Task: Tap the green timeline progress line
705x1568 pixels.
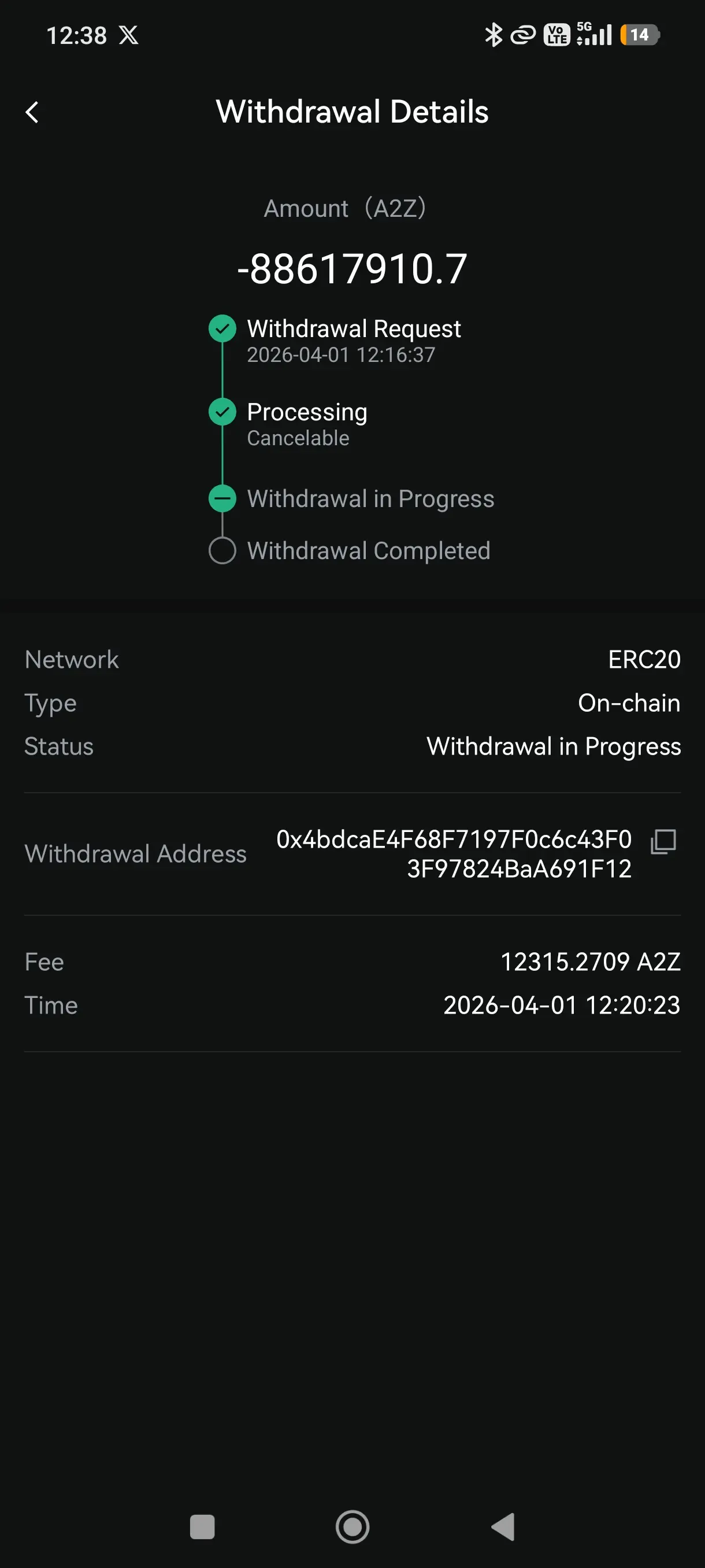Action: coord(222,371)
